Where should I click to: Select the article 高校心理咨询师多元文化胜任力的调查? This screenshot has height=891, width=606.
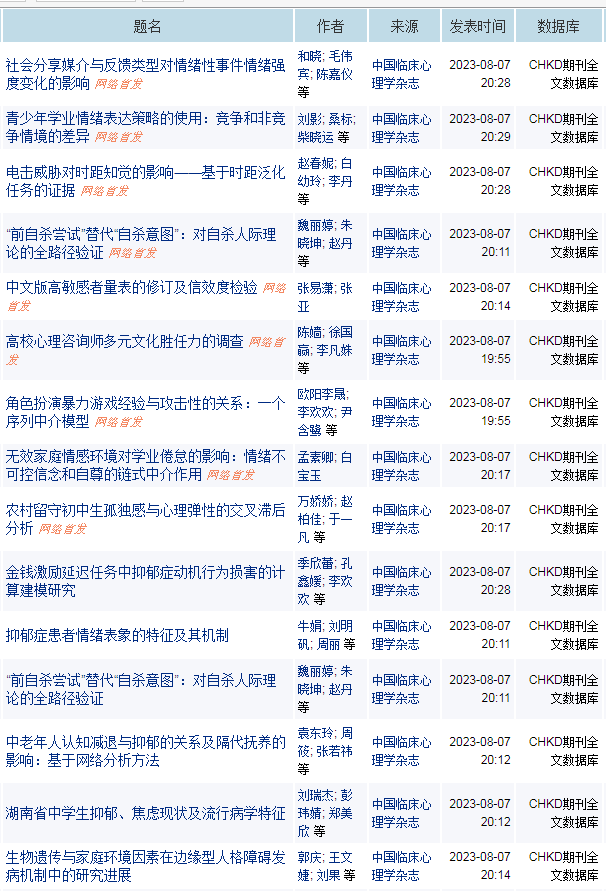pos(124,341)
